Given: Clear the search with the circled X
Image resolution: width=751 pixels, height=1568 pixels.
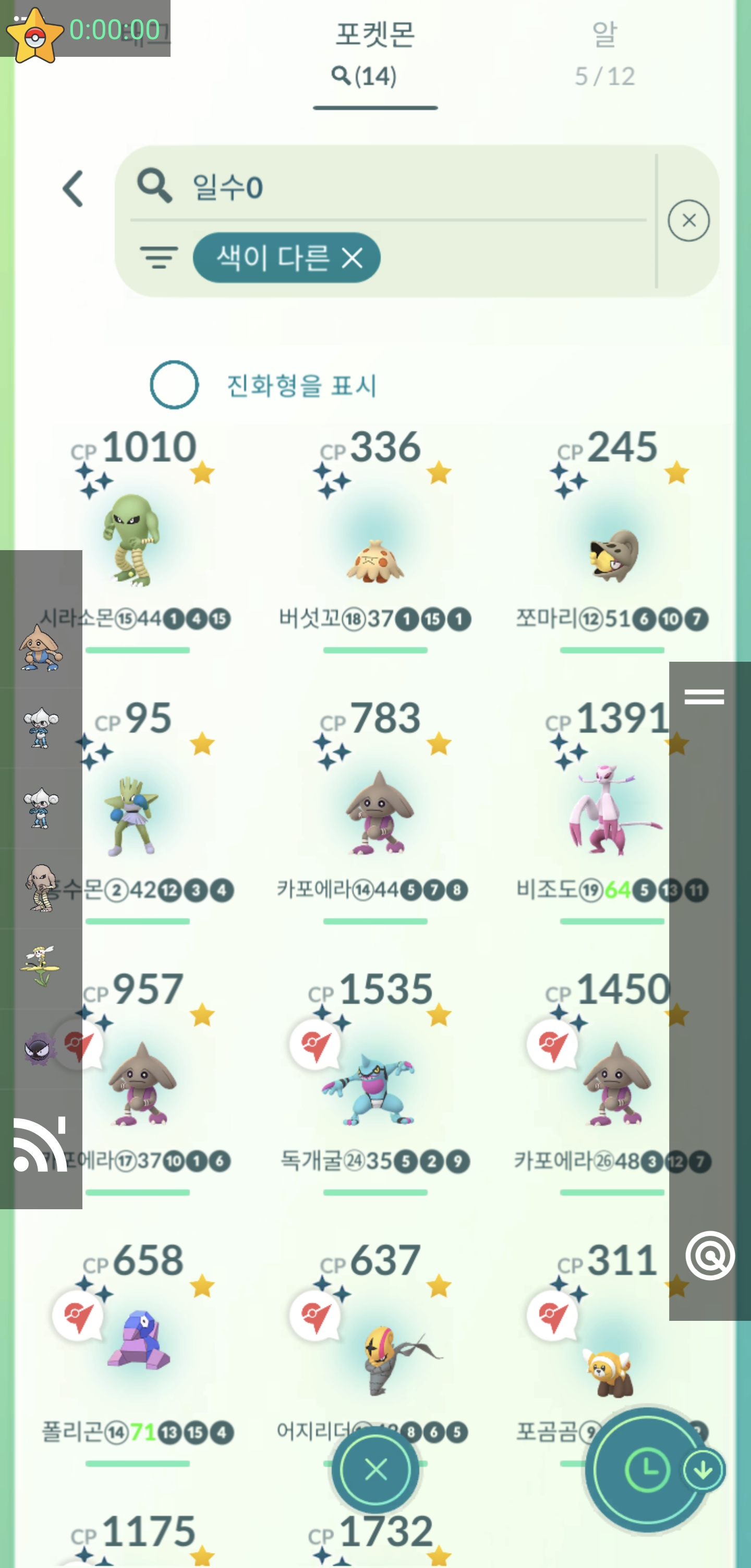Looking at the screenshot, I should [x=688, y=221].
